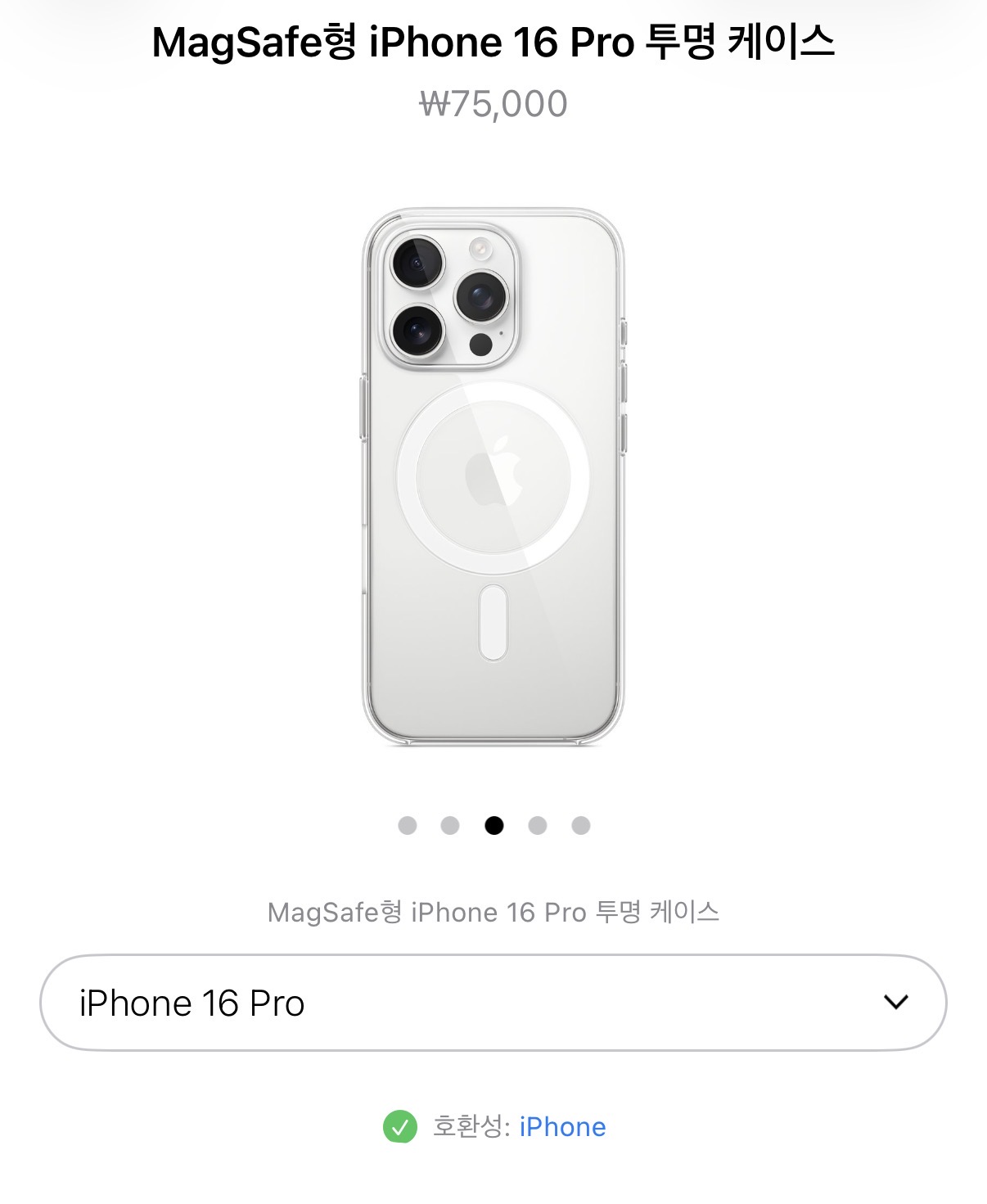The width and height of the screenshot is (987, 1204).
Task: Open the iPhone 16 Pro model dropdown
Action: pyautogui.click(x=493, y=1003)
